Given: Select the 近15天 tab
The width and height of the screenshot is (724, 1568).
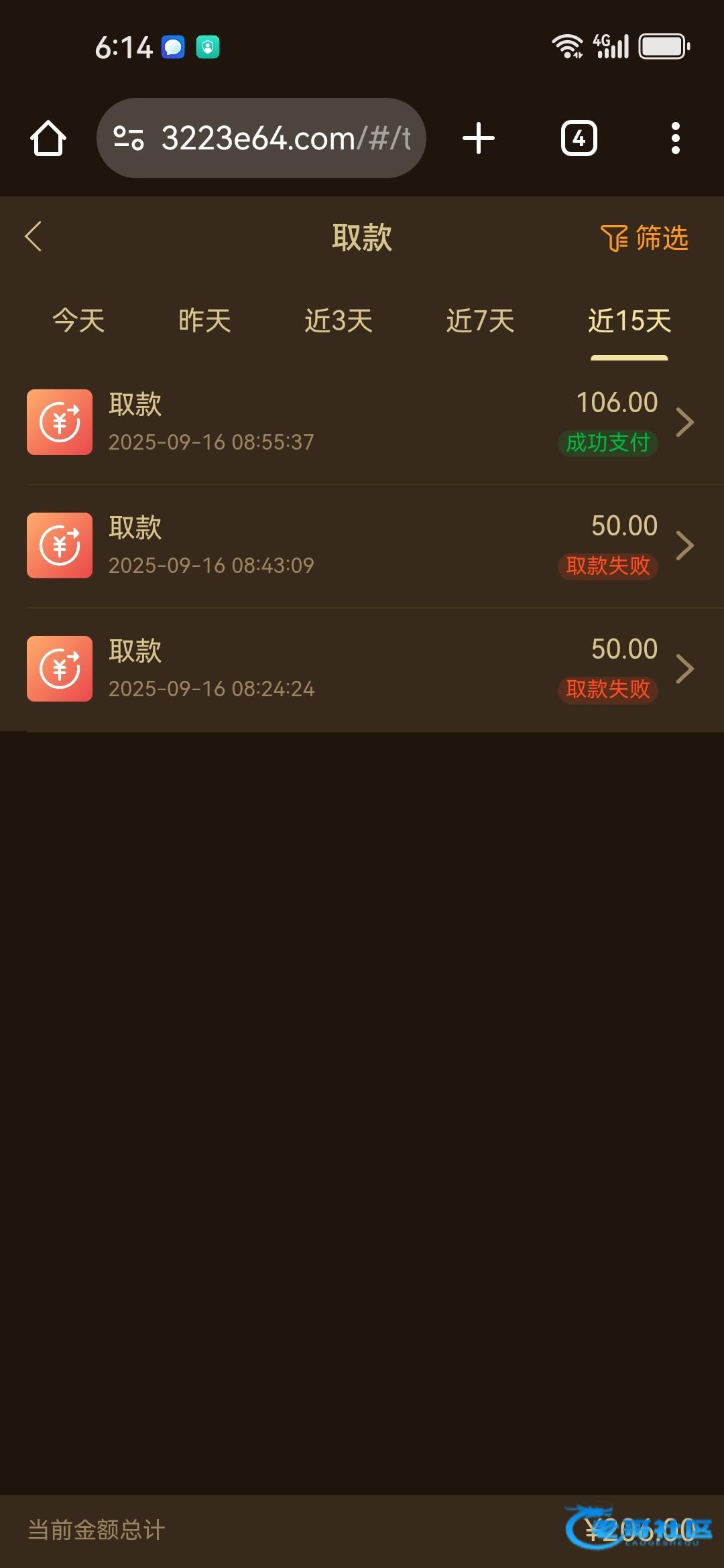Looking at the screenshot, I should [629, 320].
